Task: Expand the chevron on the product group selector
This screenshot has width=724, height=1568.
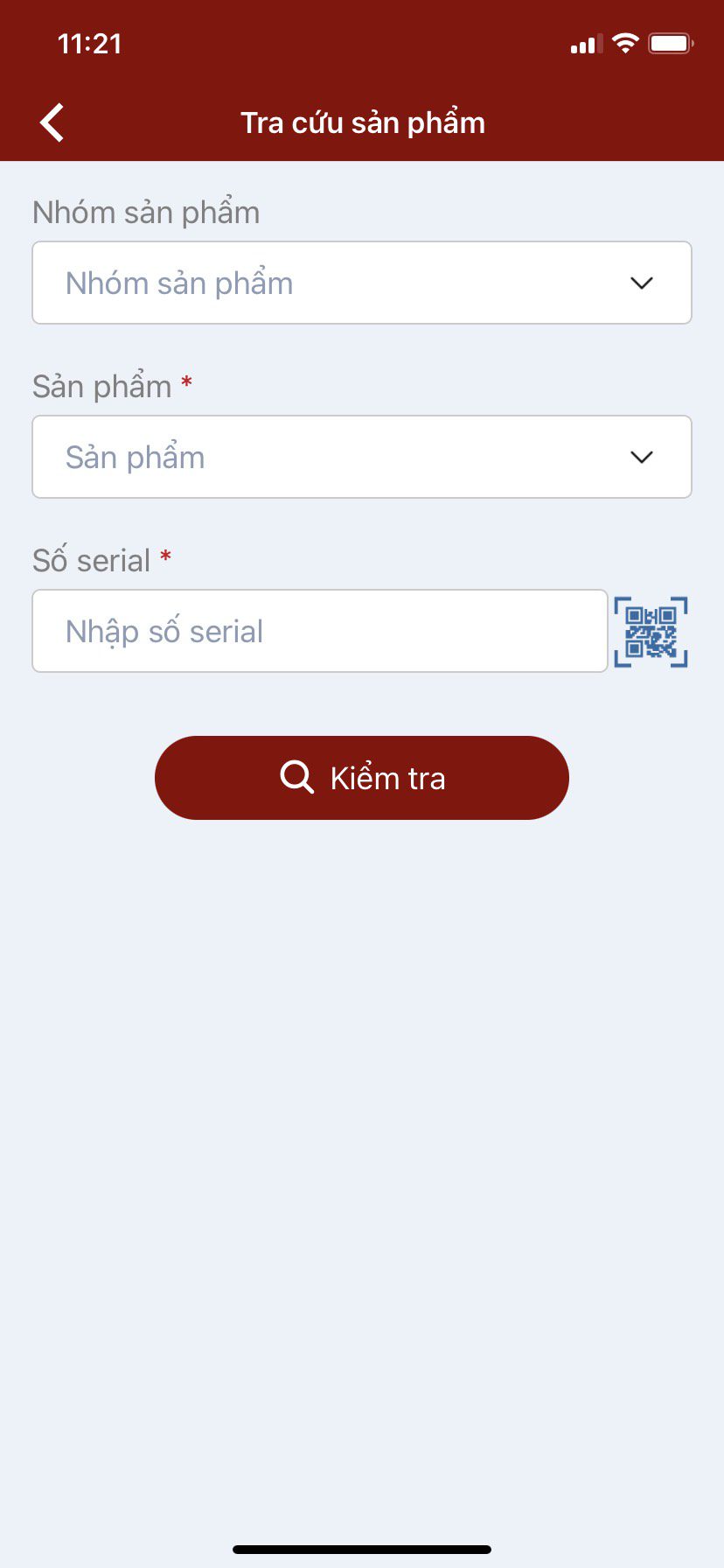Action: [x=641, y=282]
